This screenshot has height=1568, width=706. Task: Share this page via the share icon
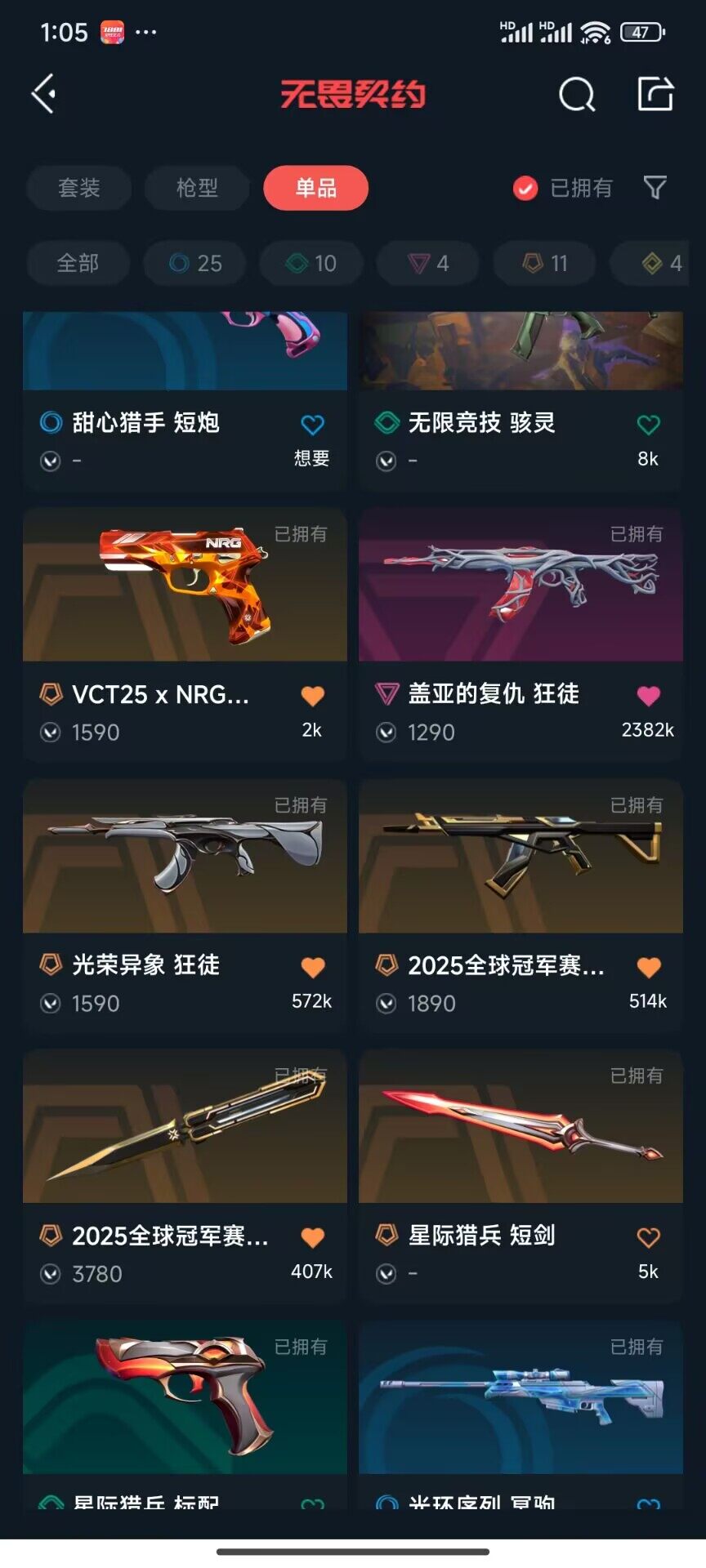[655, 94]
